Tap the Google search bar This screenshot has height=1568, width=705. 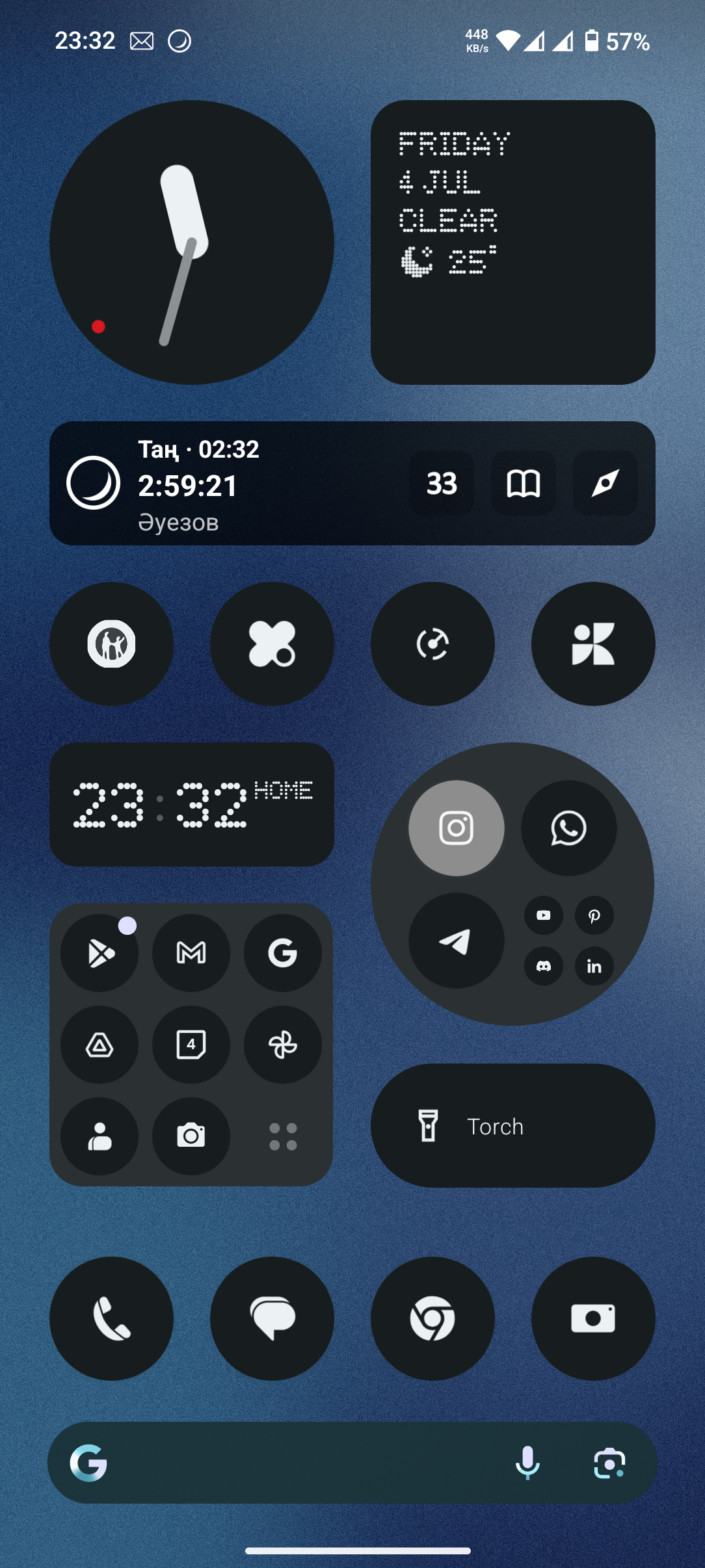pyautogui.click(x=306, y=1463)
